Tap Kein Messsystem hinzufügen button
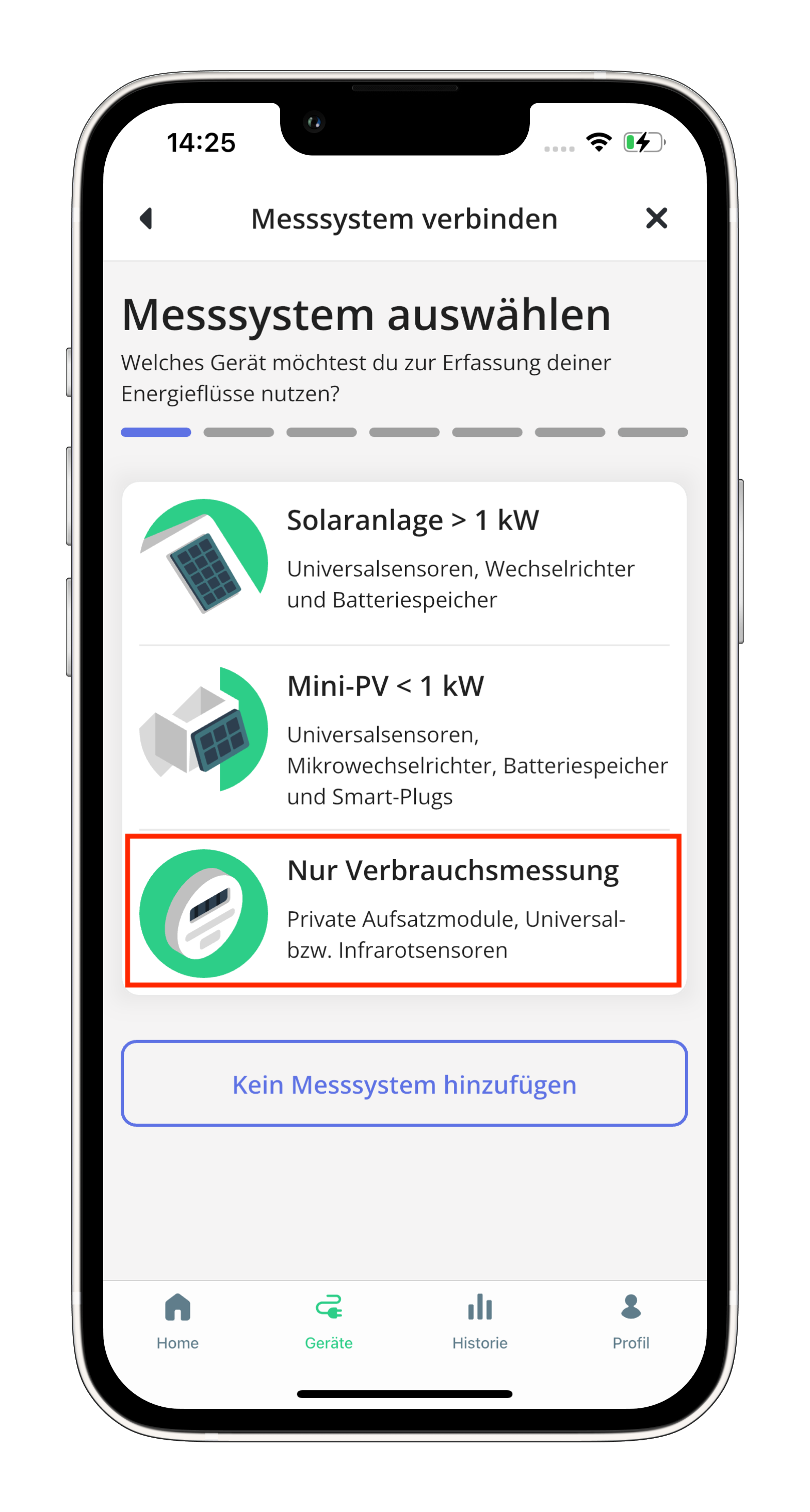810x1512 pixels. coord(404,1083)
